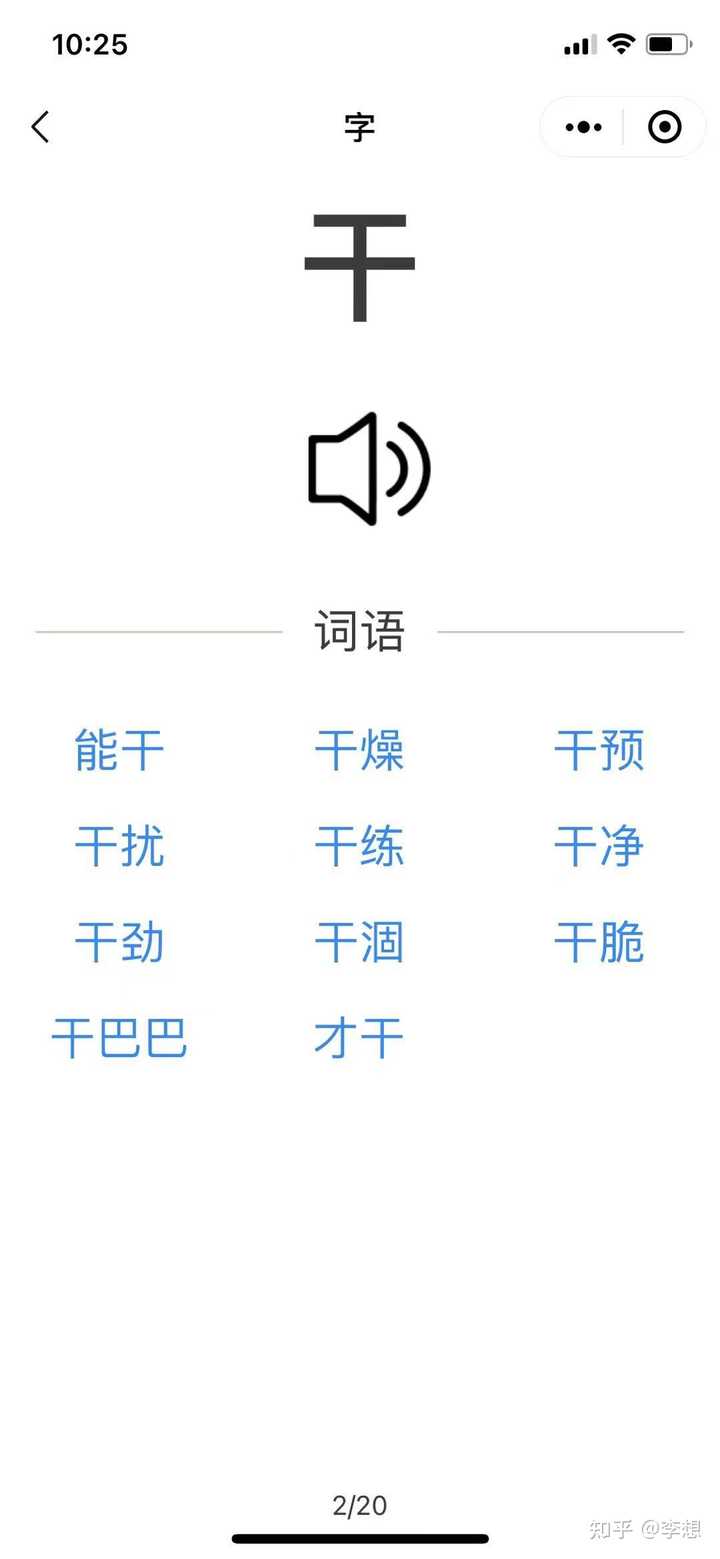The width and height of the screenshot is (720, 1559).
Task: Select the word 才干
Action: pos(359,1038)
